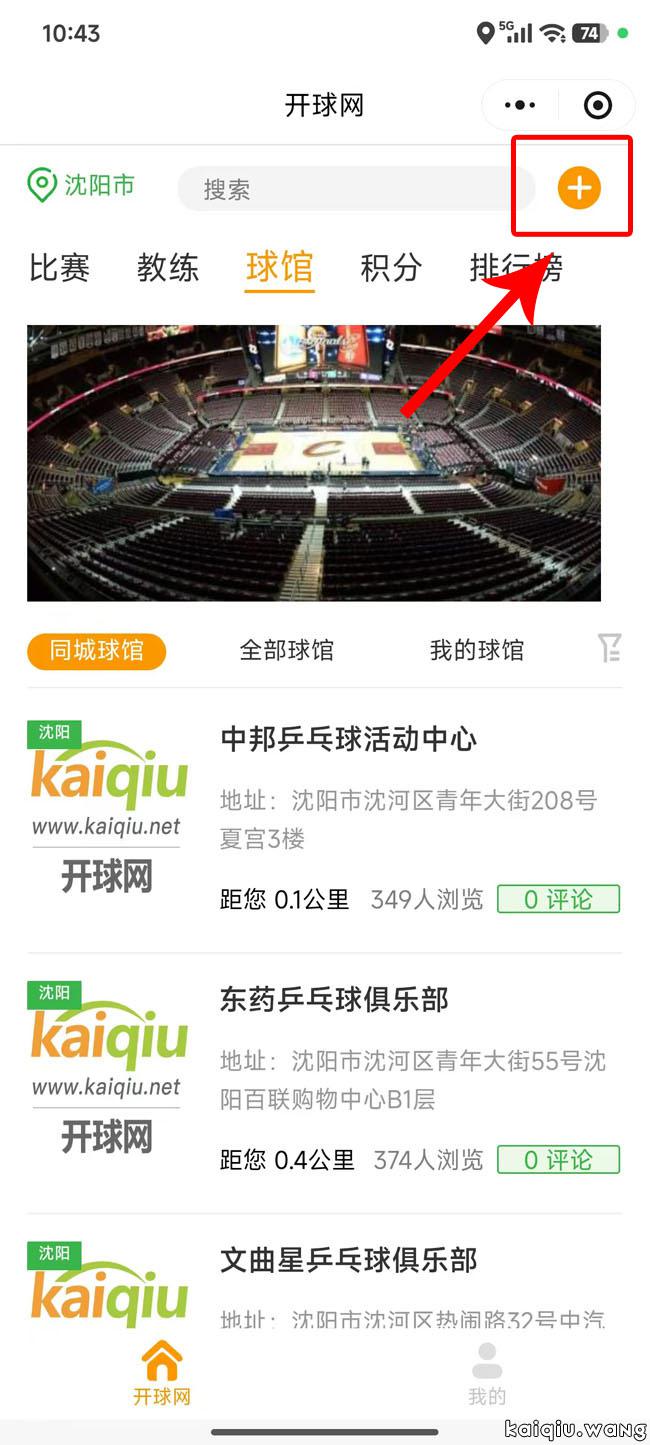Open the stadium banner image

314,462
